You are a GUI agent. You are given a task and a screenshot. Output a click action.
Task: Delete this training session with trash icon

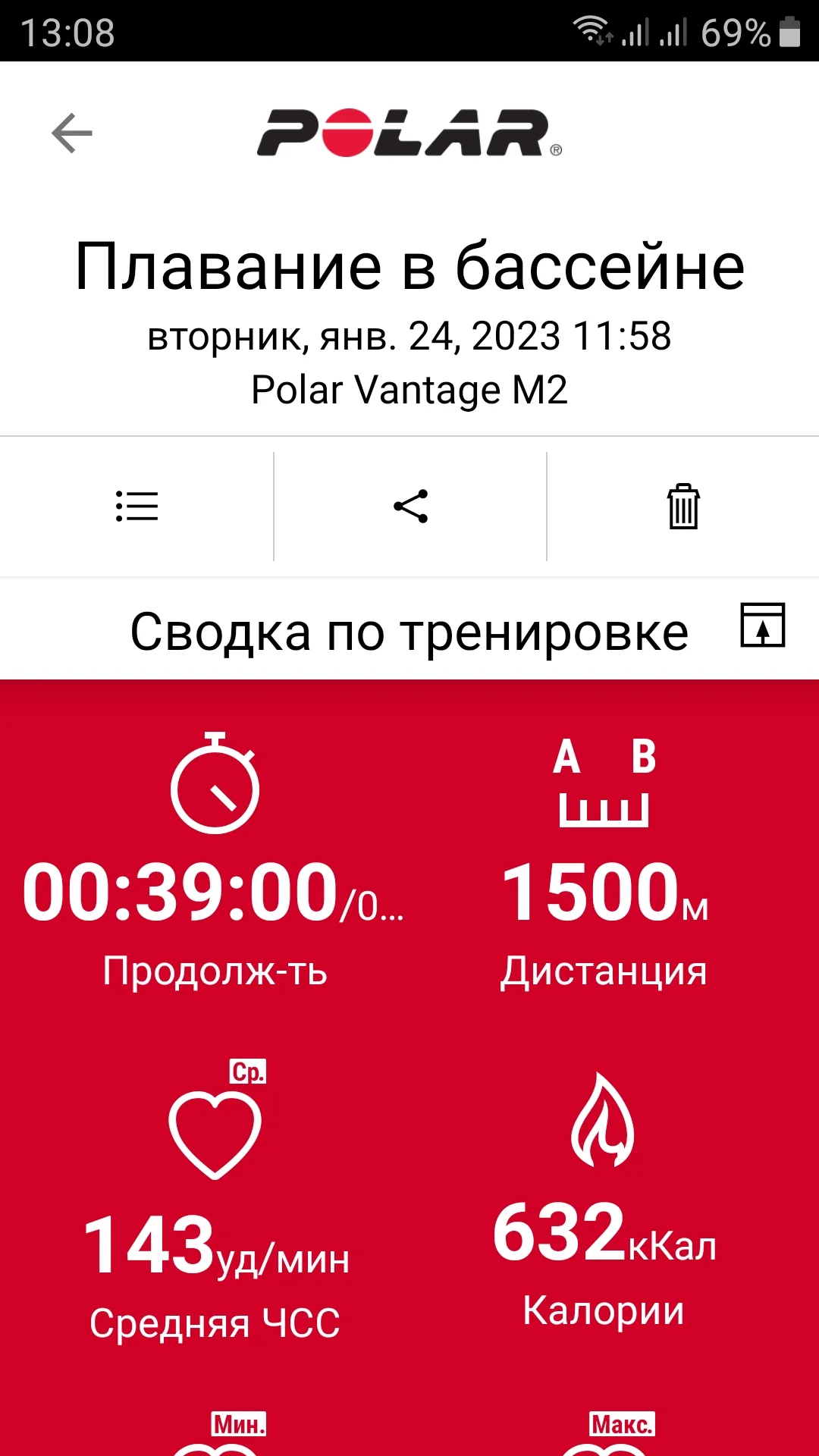[683, 507]
